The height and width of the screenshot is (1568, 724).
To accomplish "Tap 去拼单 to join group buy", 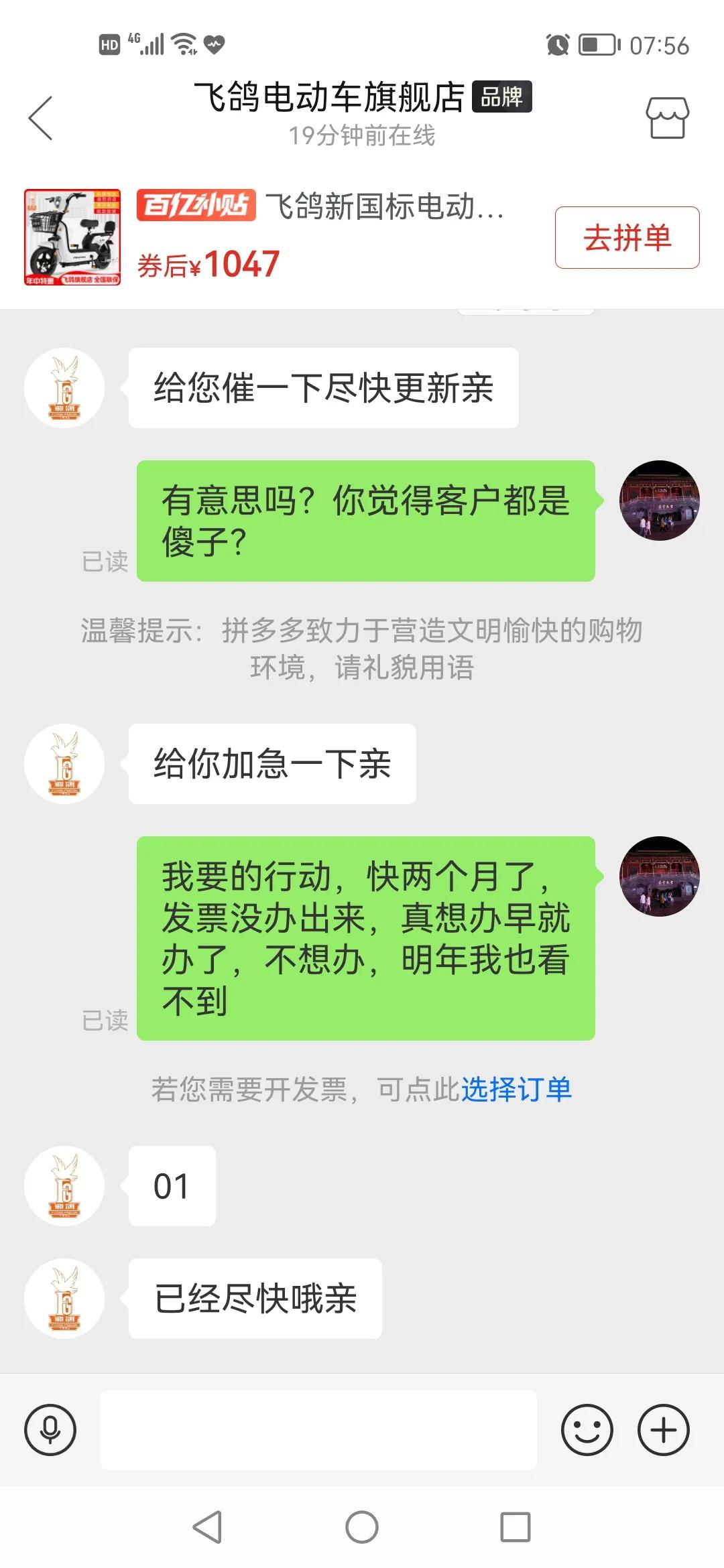I will (626, 238).
